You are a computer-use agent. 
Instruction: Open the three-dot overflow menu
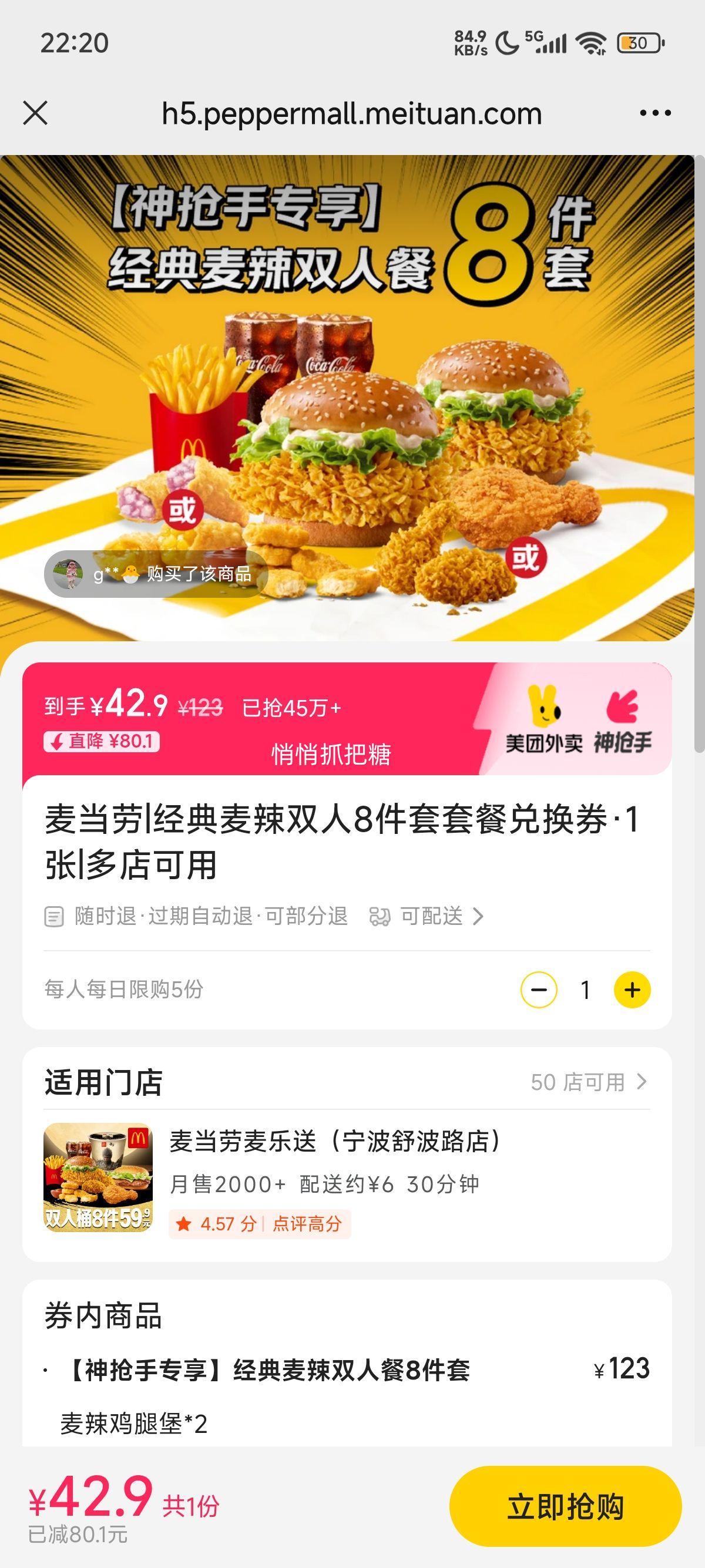click(x=655, y=113)
